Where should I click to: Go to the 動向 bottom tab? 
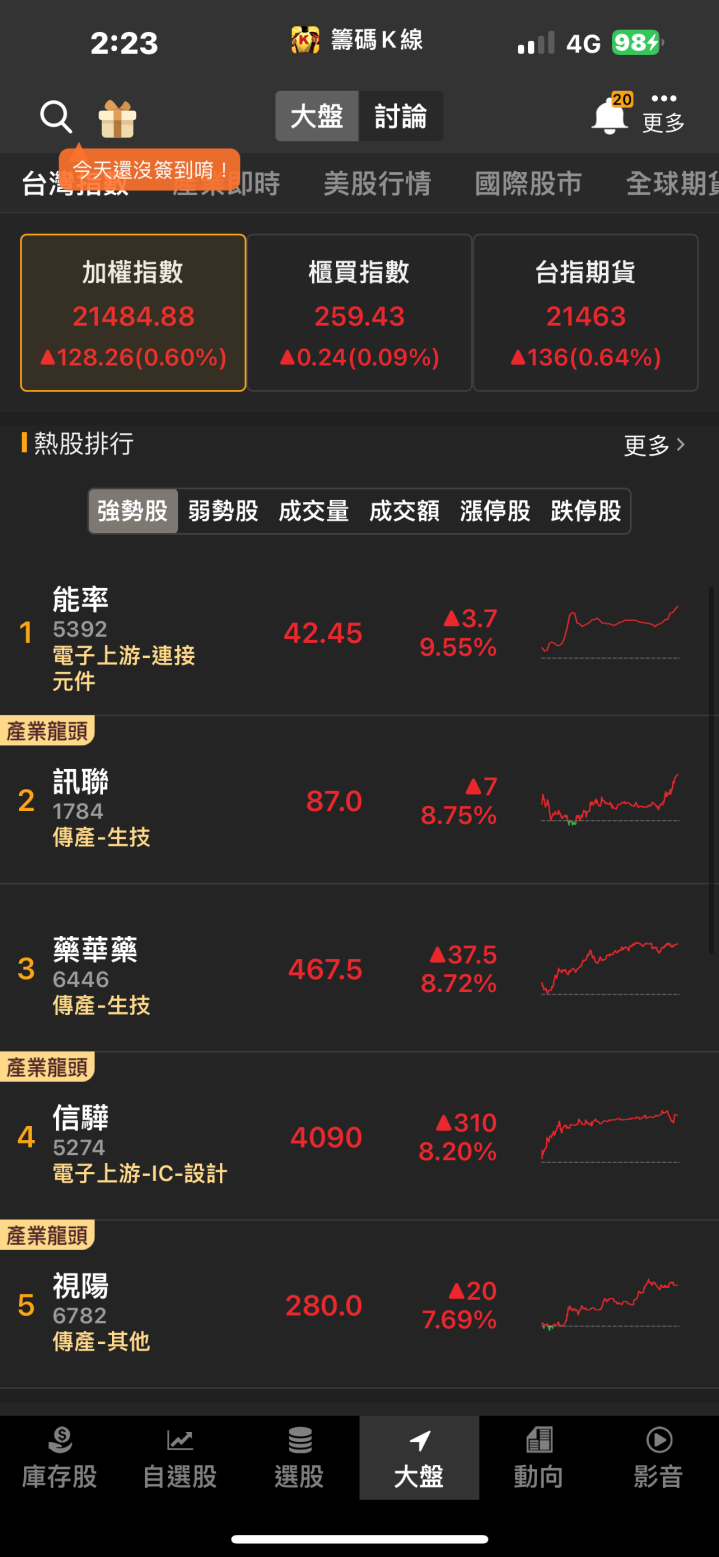539,1458
